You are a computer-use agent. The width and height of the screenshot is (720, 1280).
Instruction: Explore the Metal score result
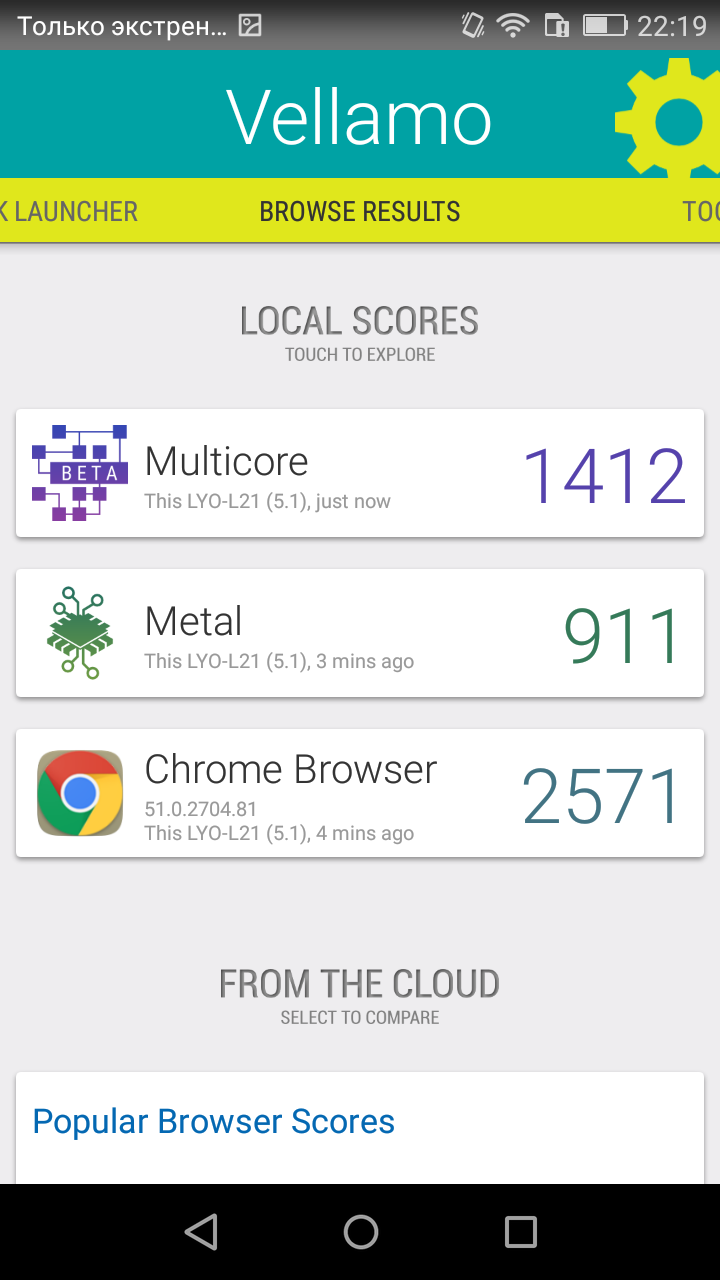pos(360,633)
